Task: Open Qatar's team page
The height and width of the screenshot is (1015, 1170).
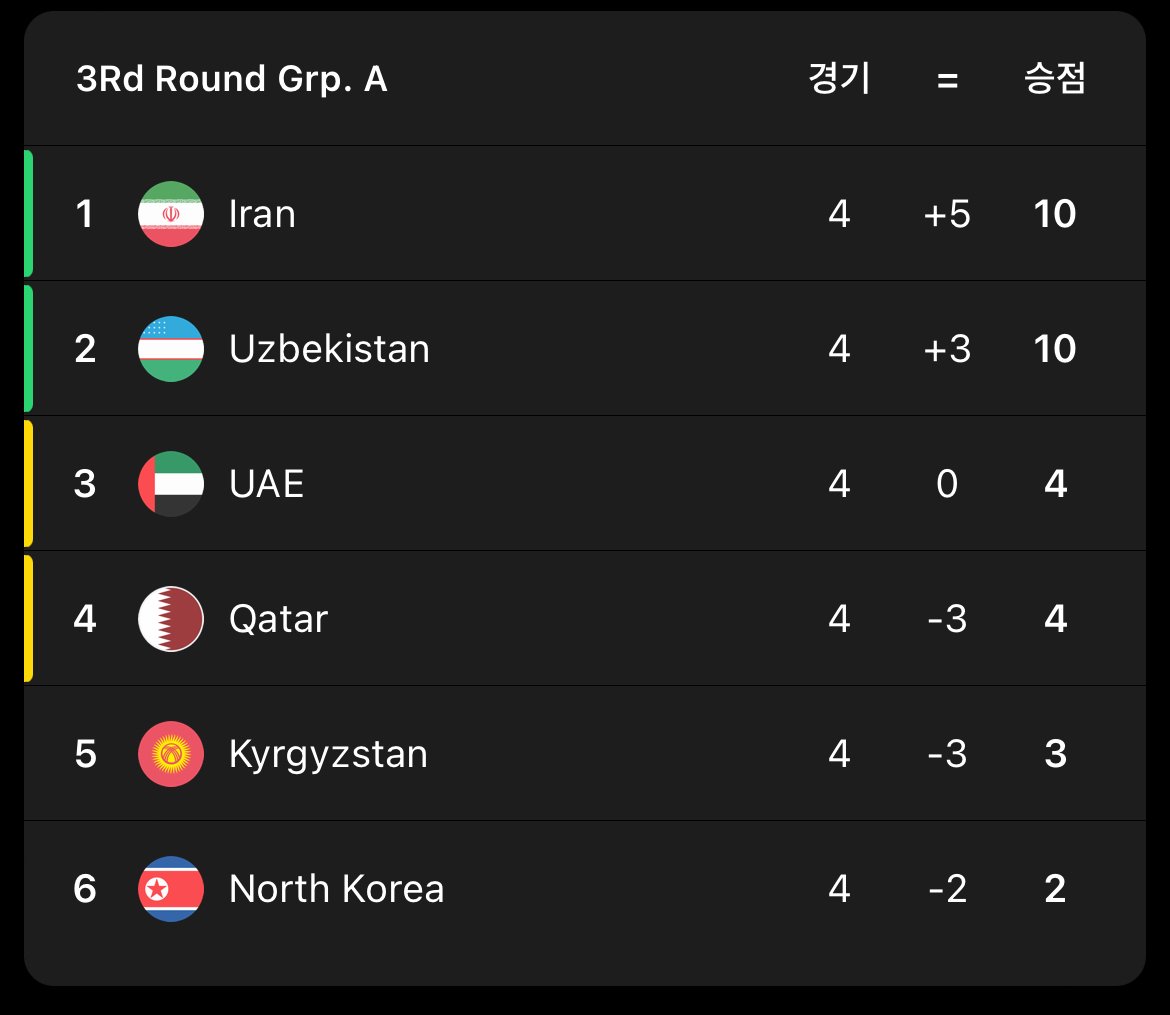Action: pos(278,619)
